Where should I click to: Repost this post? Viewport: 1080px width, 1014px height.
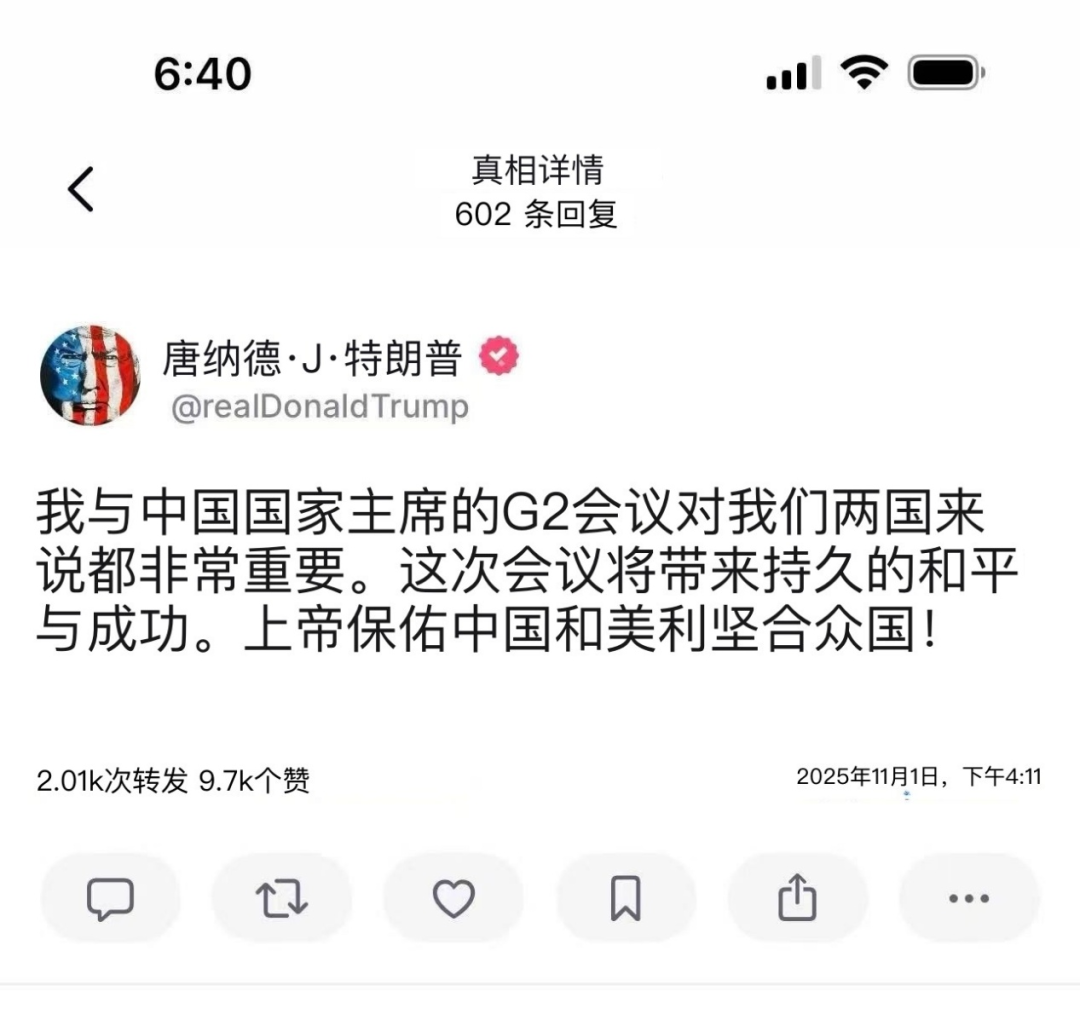click(282, 898)
